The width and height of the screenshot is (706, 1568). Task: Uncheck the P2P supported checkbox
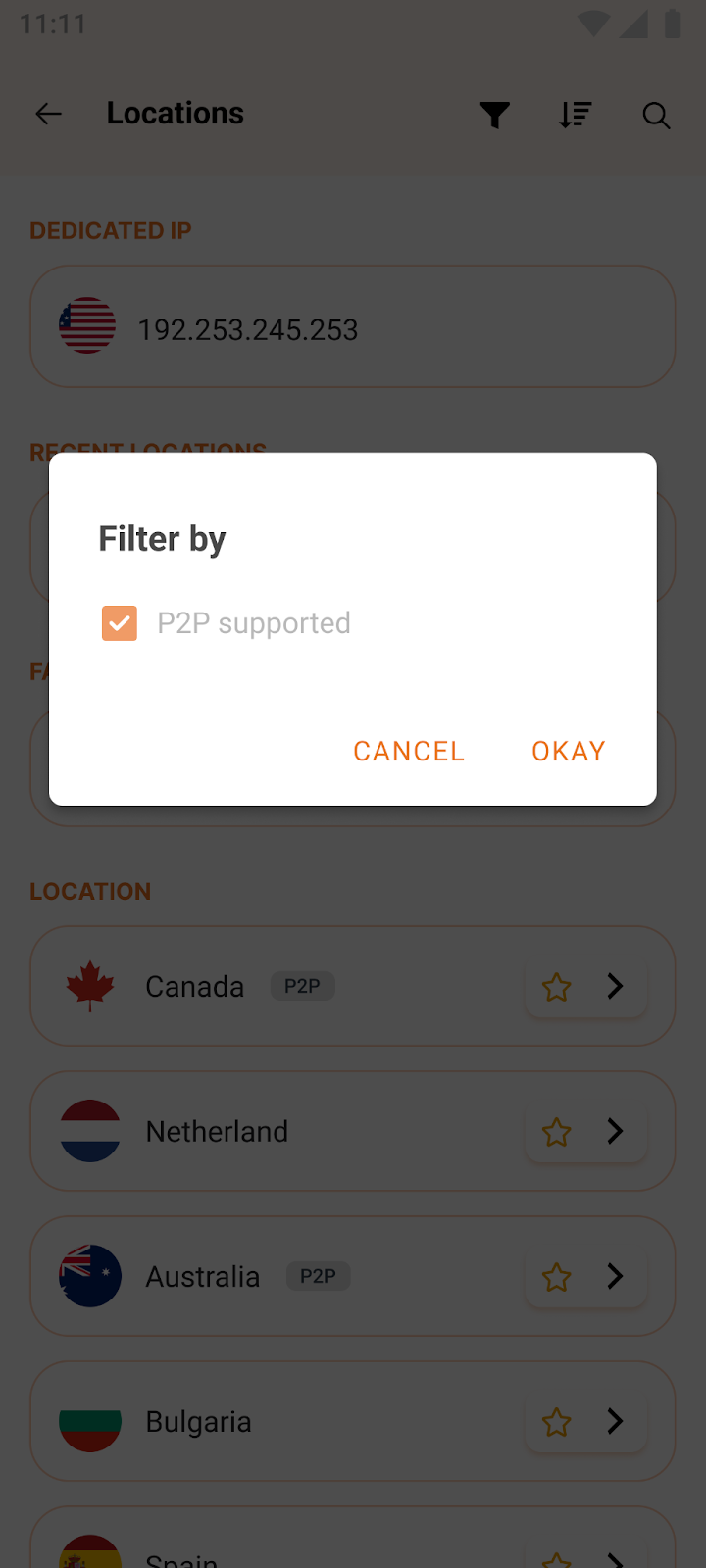click(x=120, y=623)
